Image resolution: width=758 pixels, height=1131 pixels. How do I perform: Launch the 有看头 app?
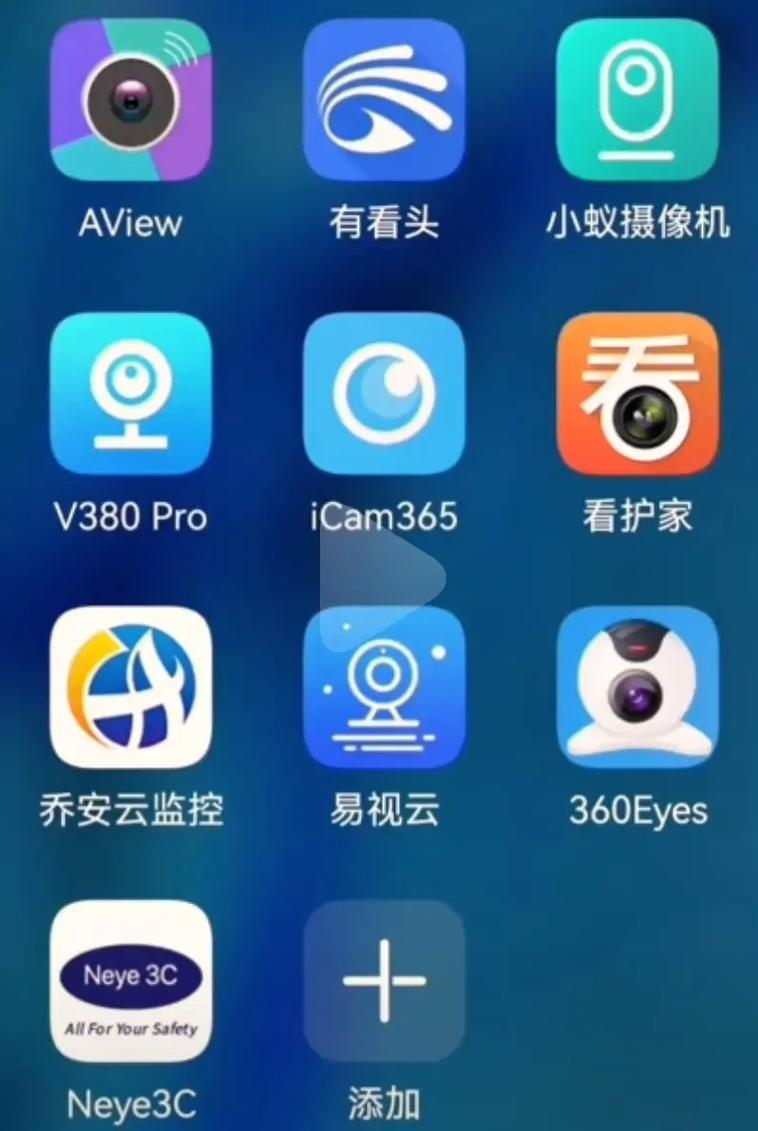[x=384, y=100]
